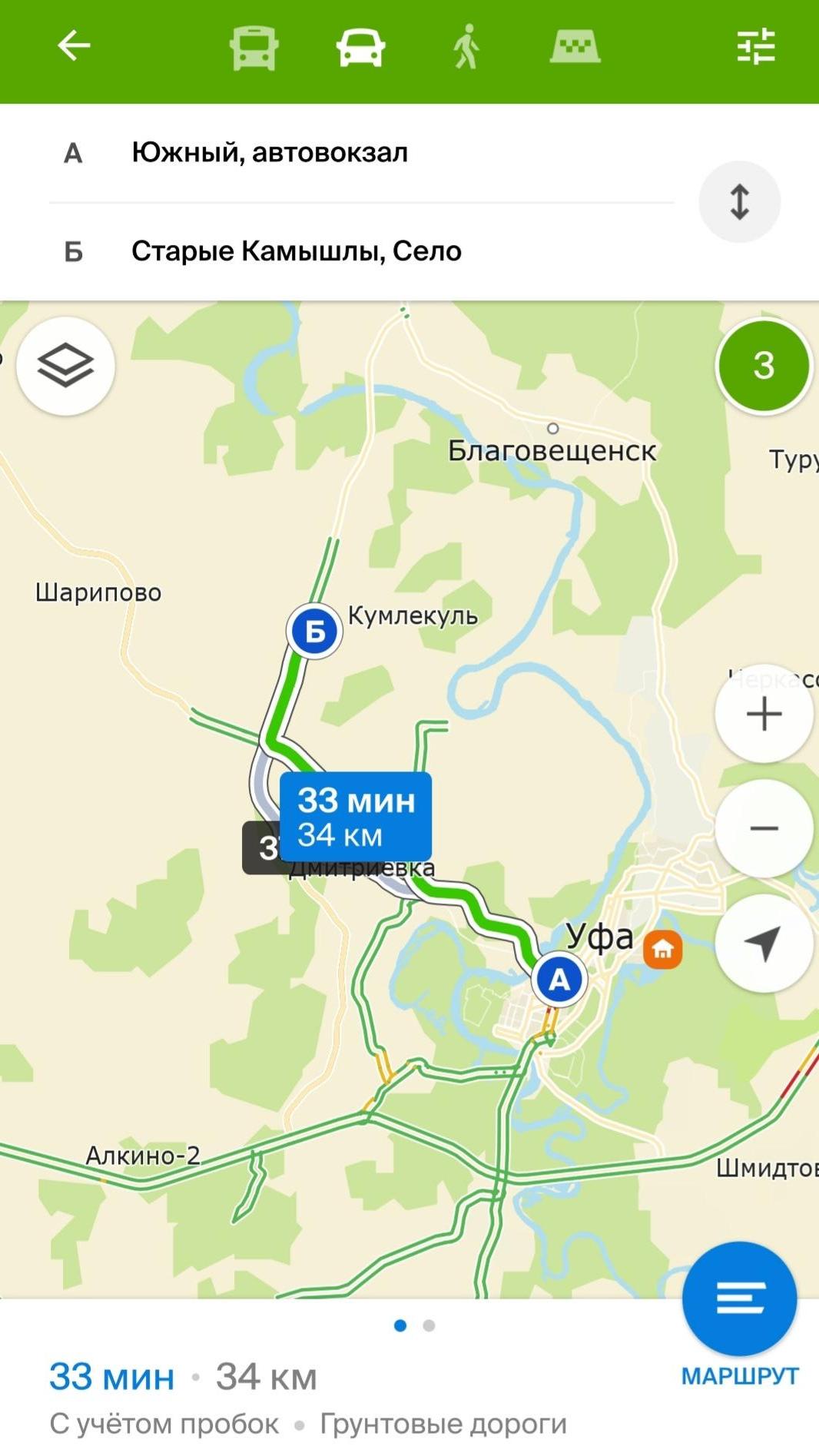Tap the destination marker Б on map

point(314,631)
